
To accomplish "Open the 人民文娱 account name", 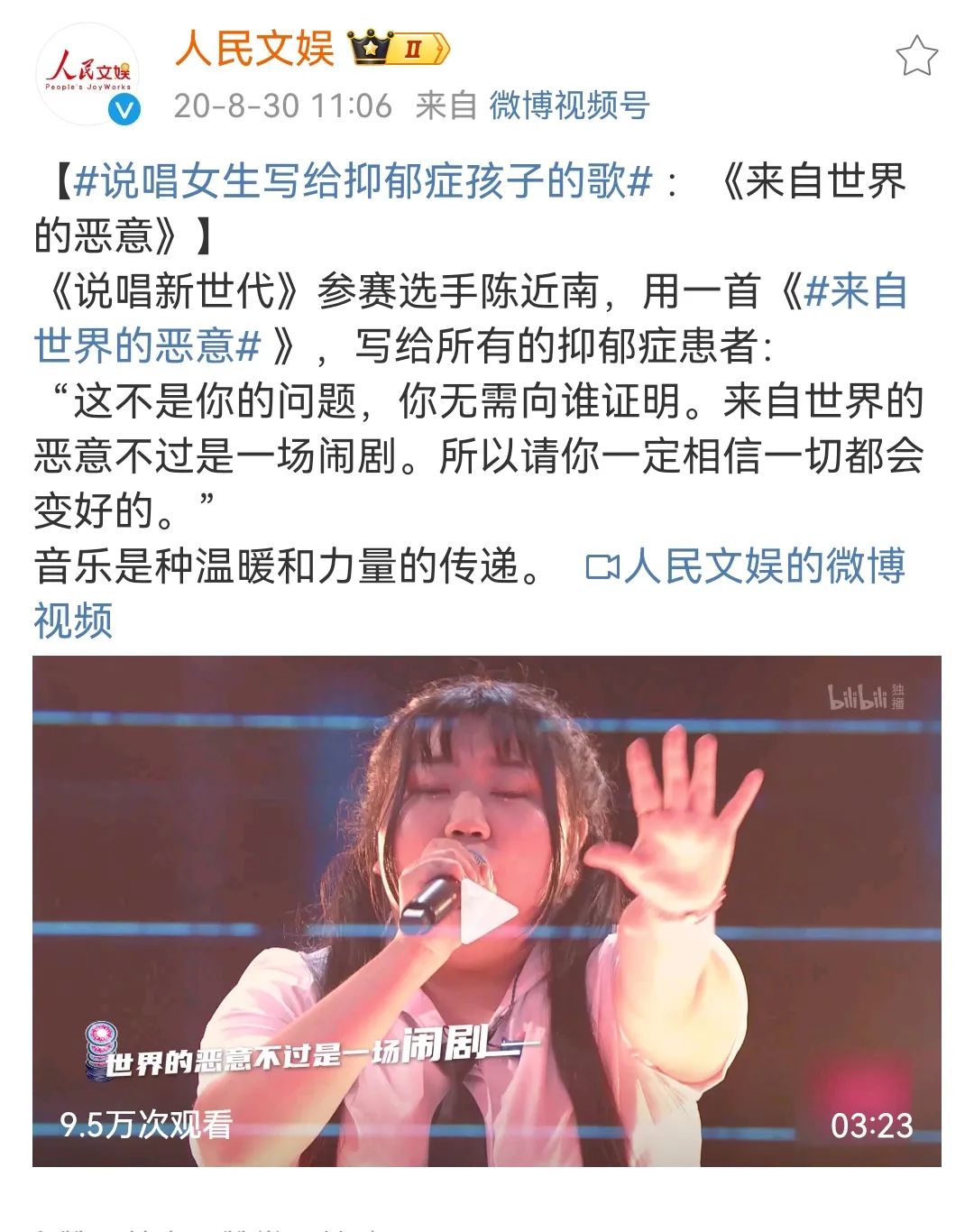I will click(254, 49).
